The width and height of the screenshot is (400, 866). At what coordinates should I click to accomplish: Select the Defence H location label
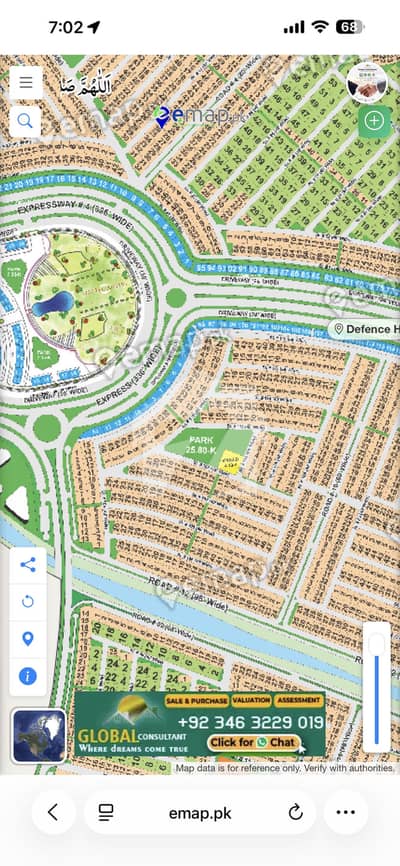(x=365, y=329)
